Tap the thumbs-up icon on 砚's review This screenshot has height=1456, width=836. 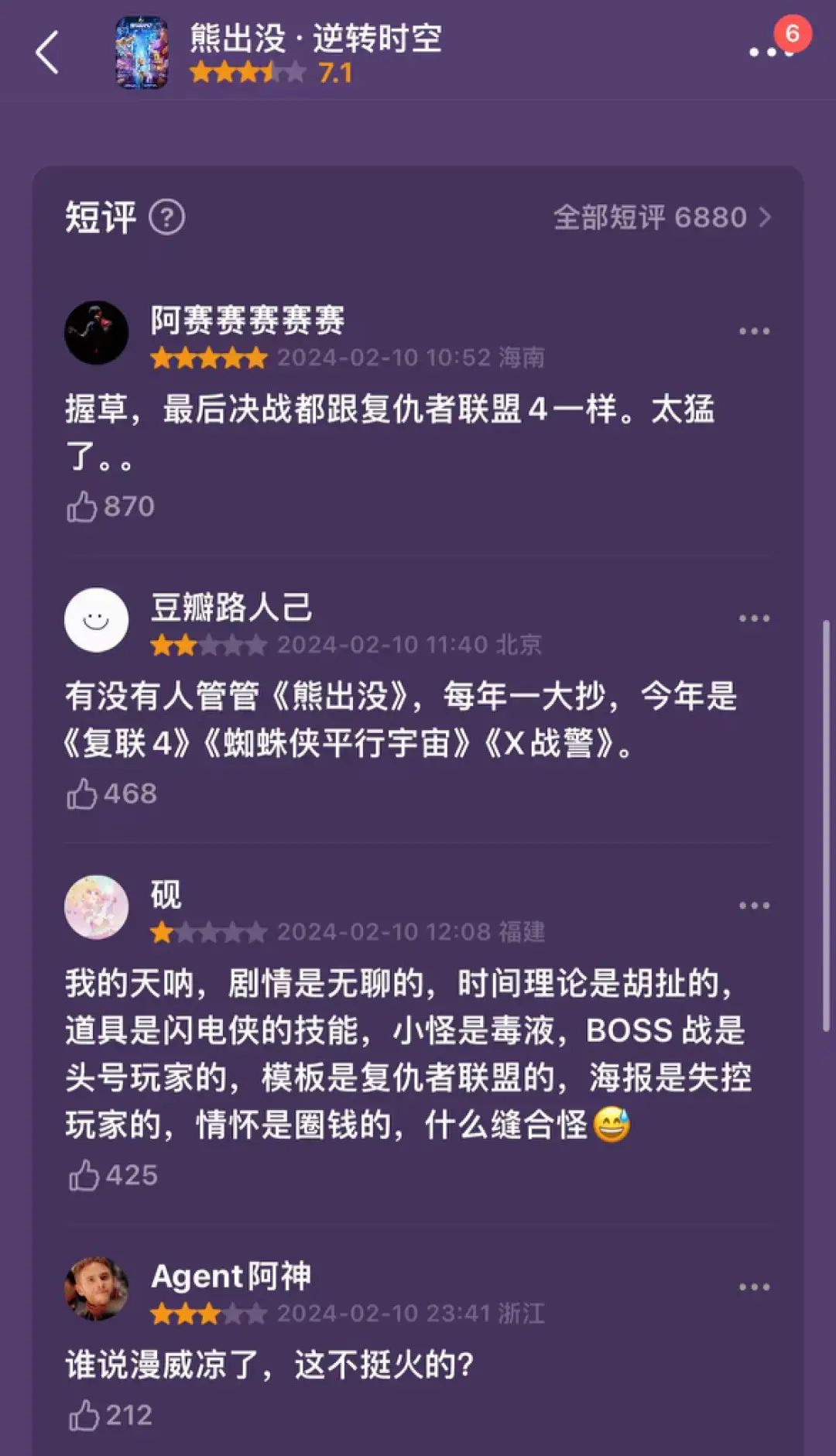click(x=81, y=1176)
